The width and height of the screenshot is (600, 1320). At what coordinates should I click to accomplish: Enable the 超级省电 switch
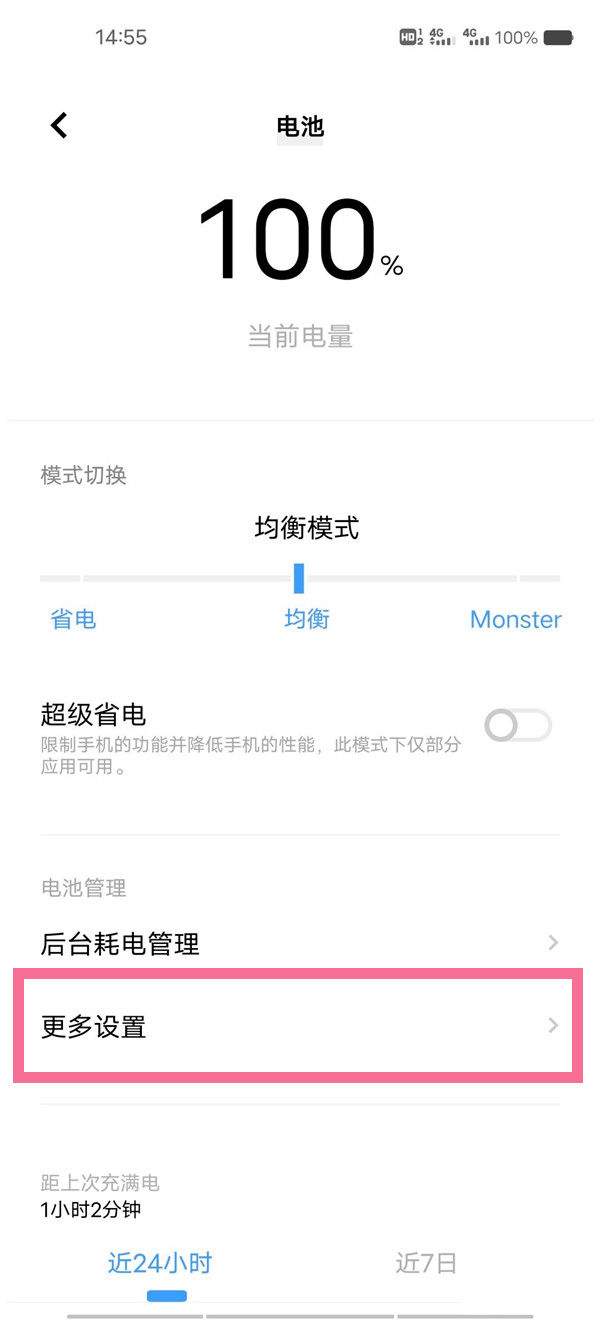pyautogui.click(x=518, y=726)
